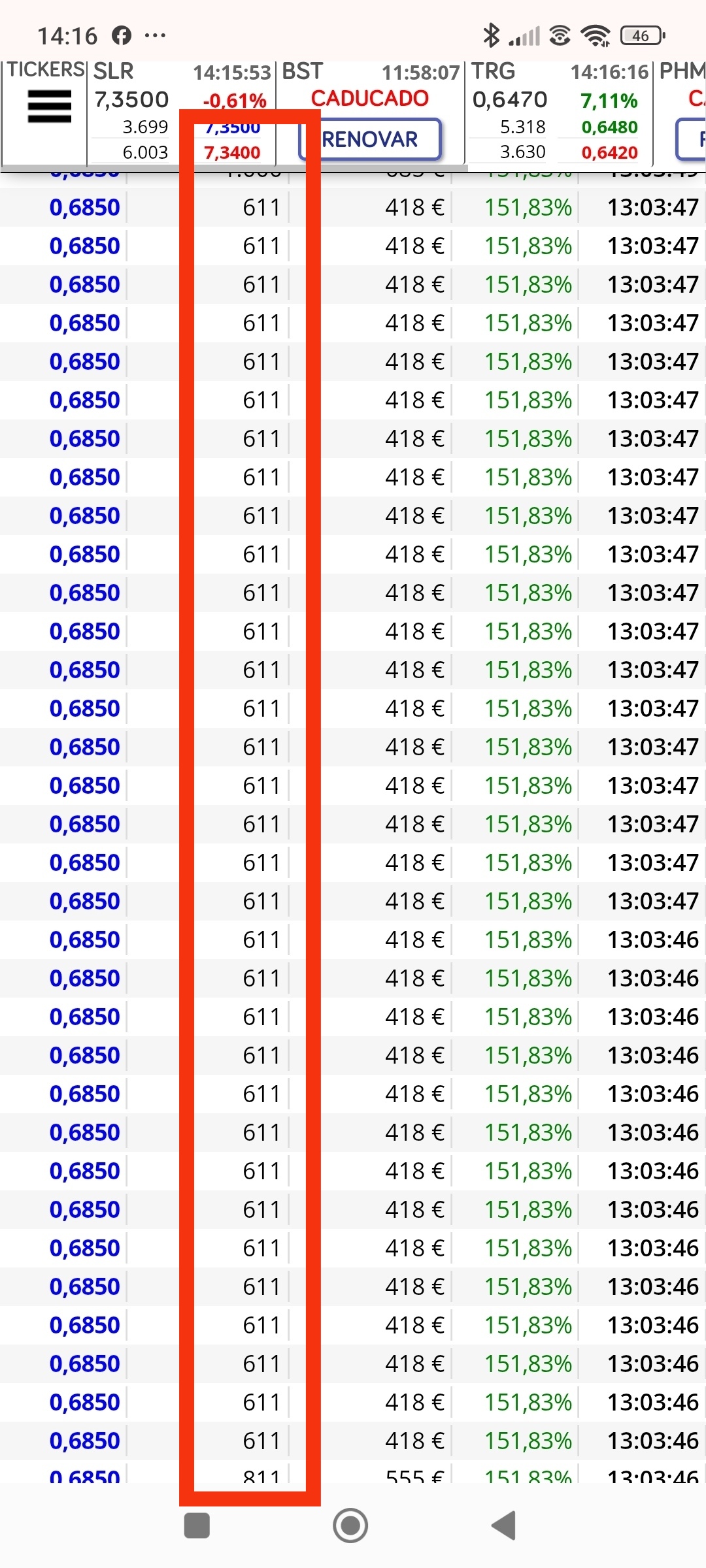Open the recent apps view
Image resolution: width=706 pixels, height=1568 pixels.
[x=197, y=1526]
